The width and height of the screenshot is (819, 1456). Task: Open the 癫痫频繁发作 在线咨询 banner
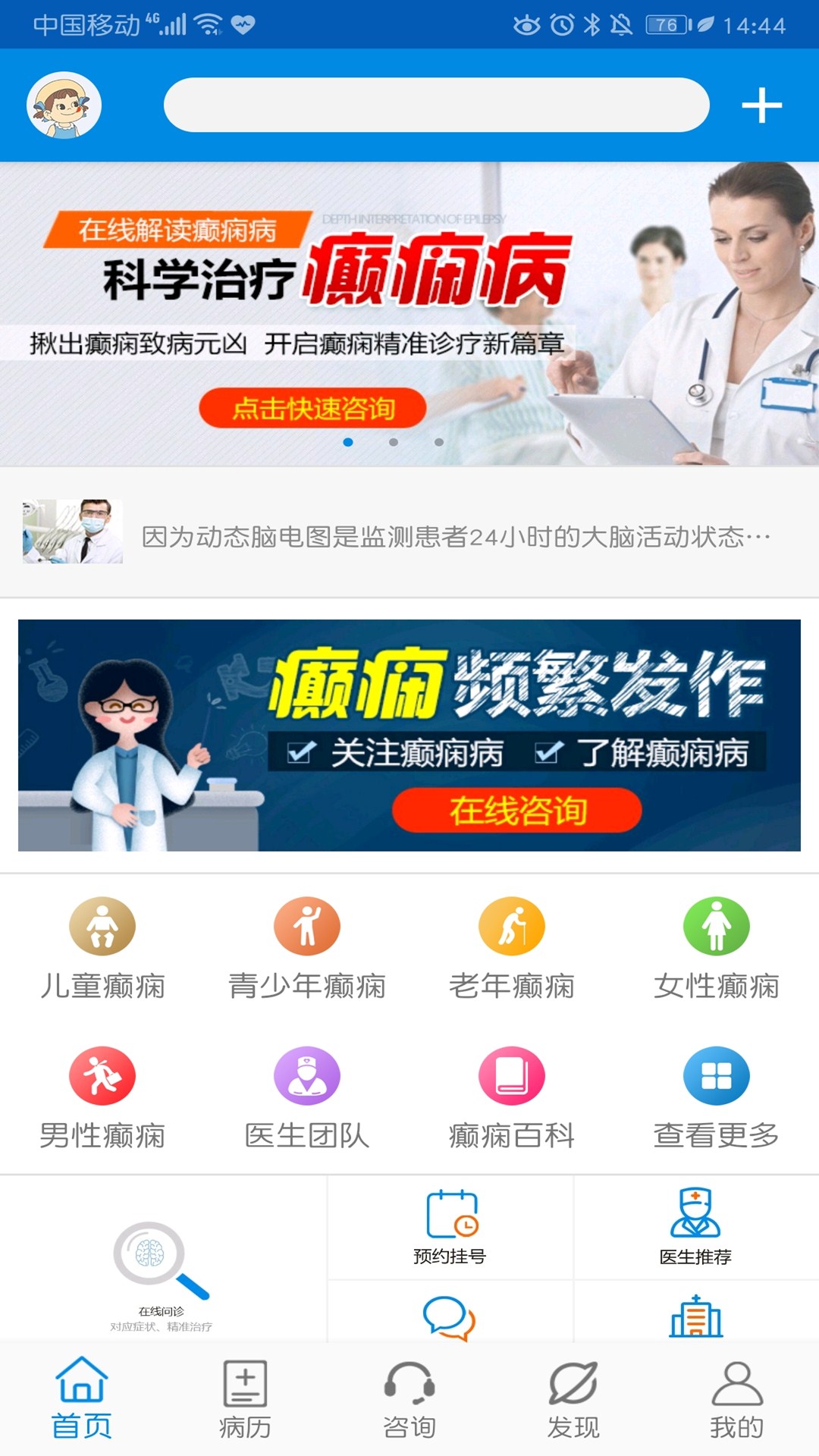[409, 735]
